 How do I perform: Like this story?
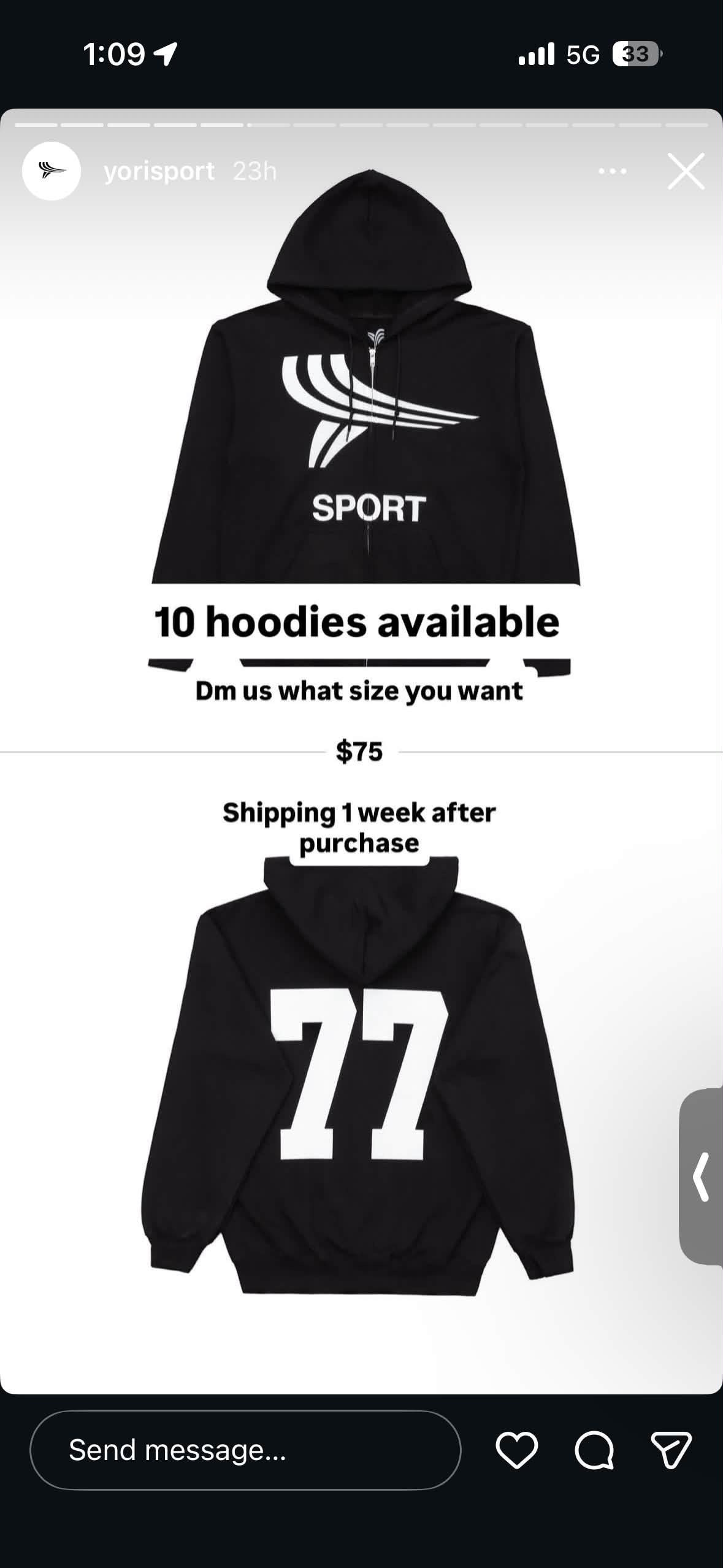(x=517, y=1450)
